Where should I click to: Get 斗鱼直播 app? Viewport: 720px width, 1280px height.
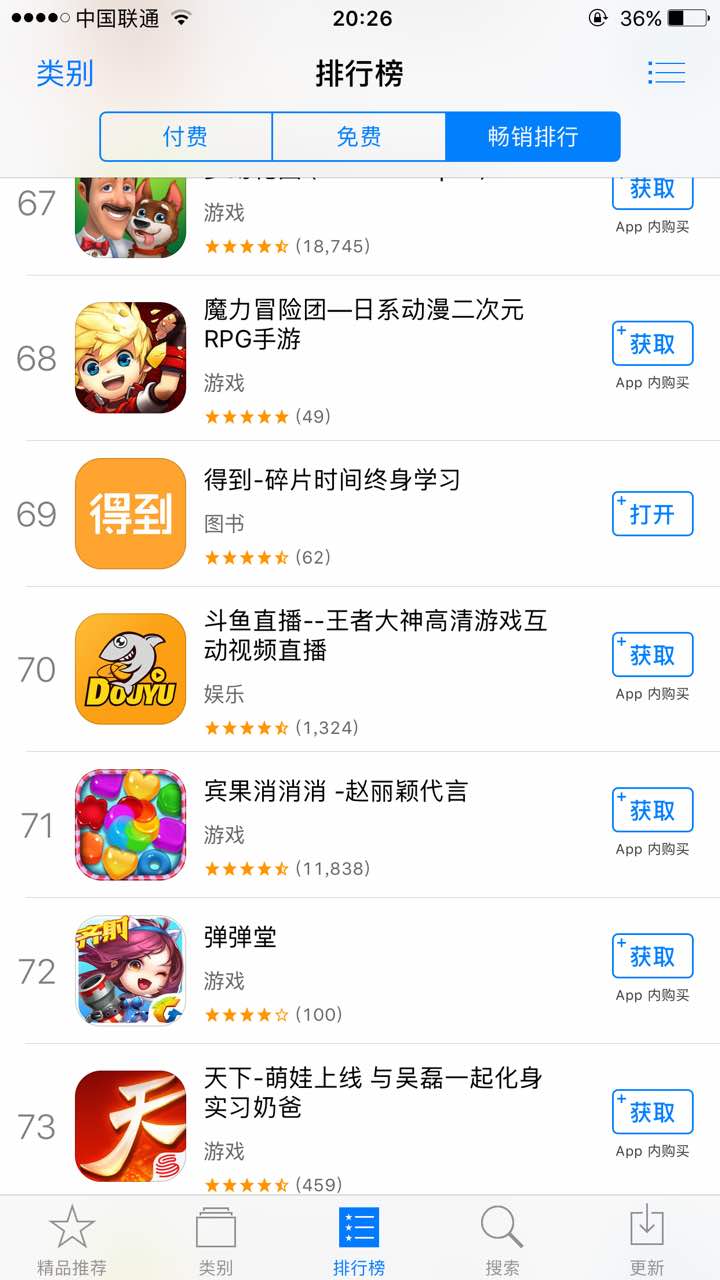click(652, 655)
